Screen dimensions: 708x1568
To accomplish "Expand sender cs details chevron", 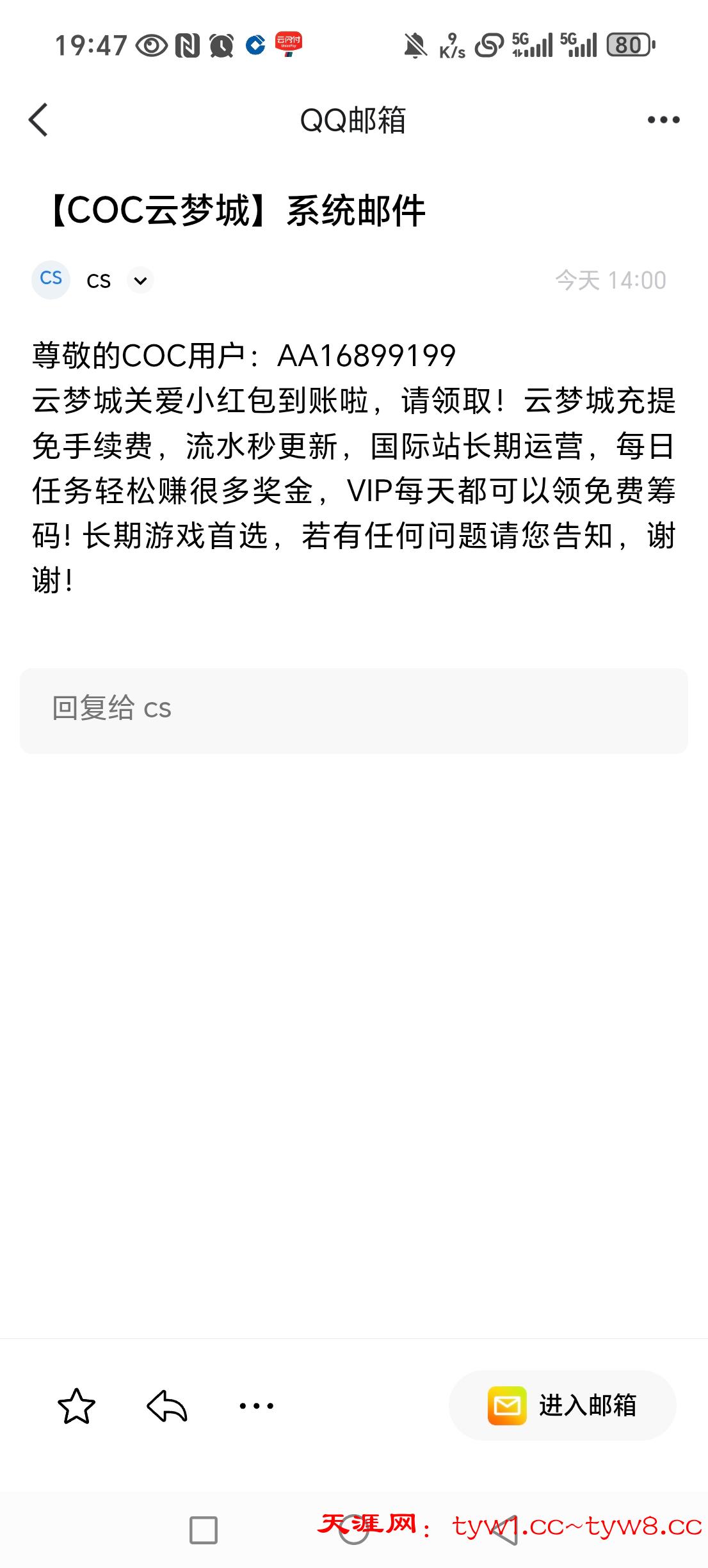I will [x=140, y=280].
